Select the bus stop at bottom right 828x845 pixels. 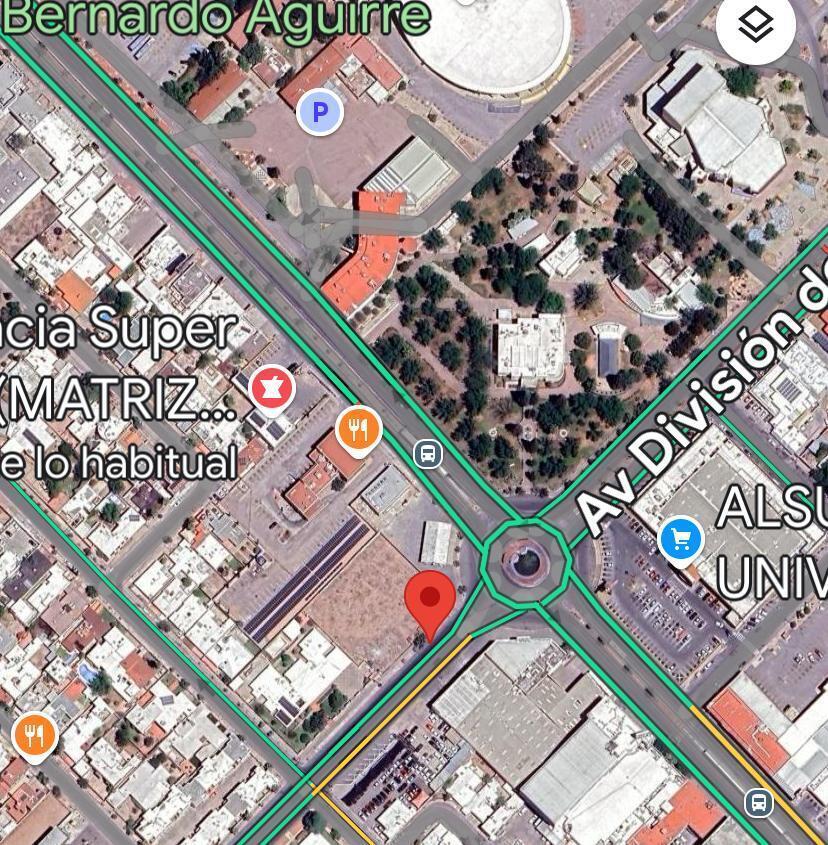[758, 802]
